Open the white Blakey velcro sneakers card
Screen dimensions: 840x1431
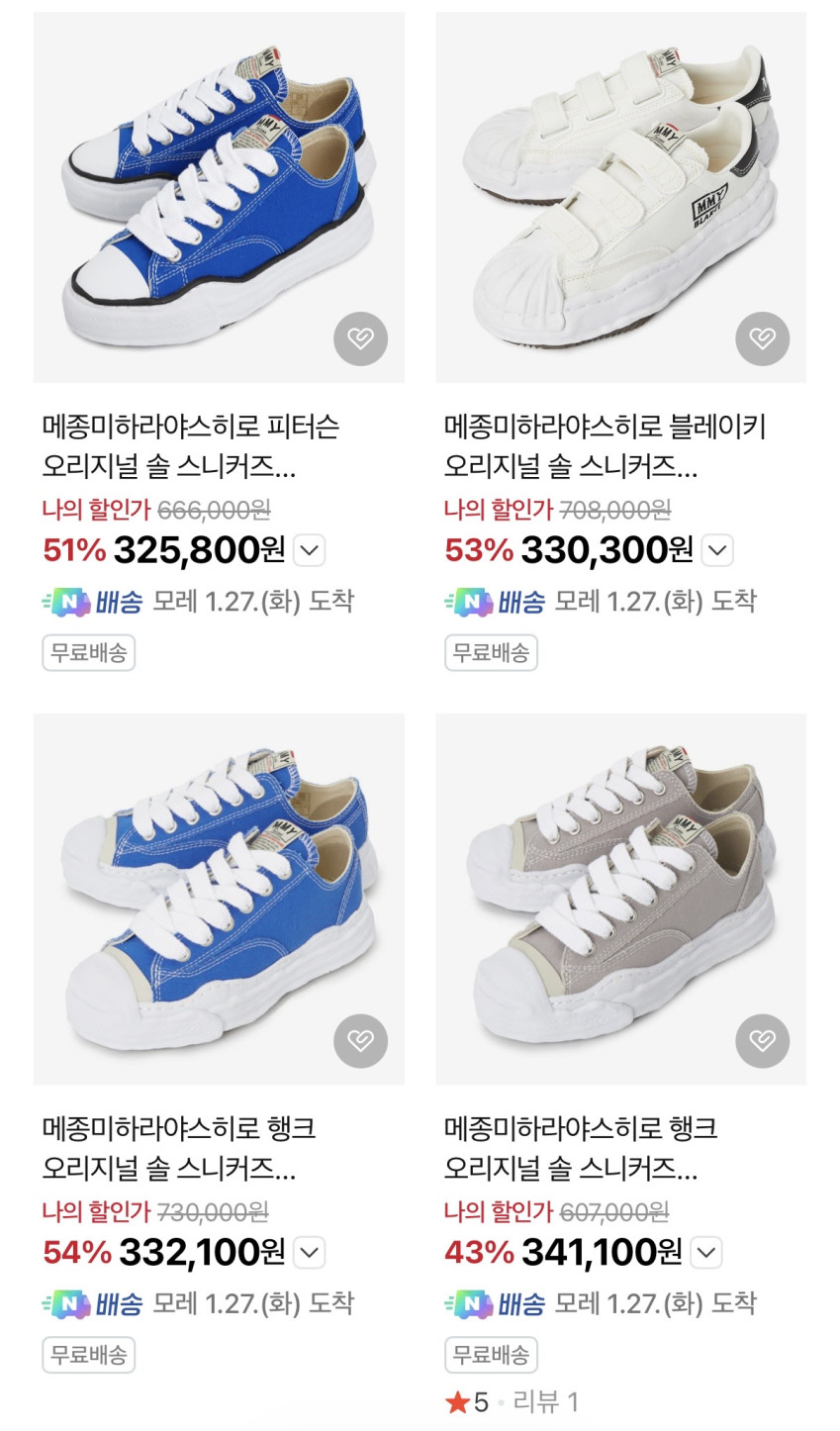point(620,198)
